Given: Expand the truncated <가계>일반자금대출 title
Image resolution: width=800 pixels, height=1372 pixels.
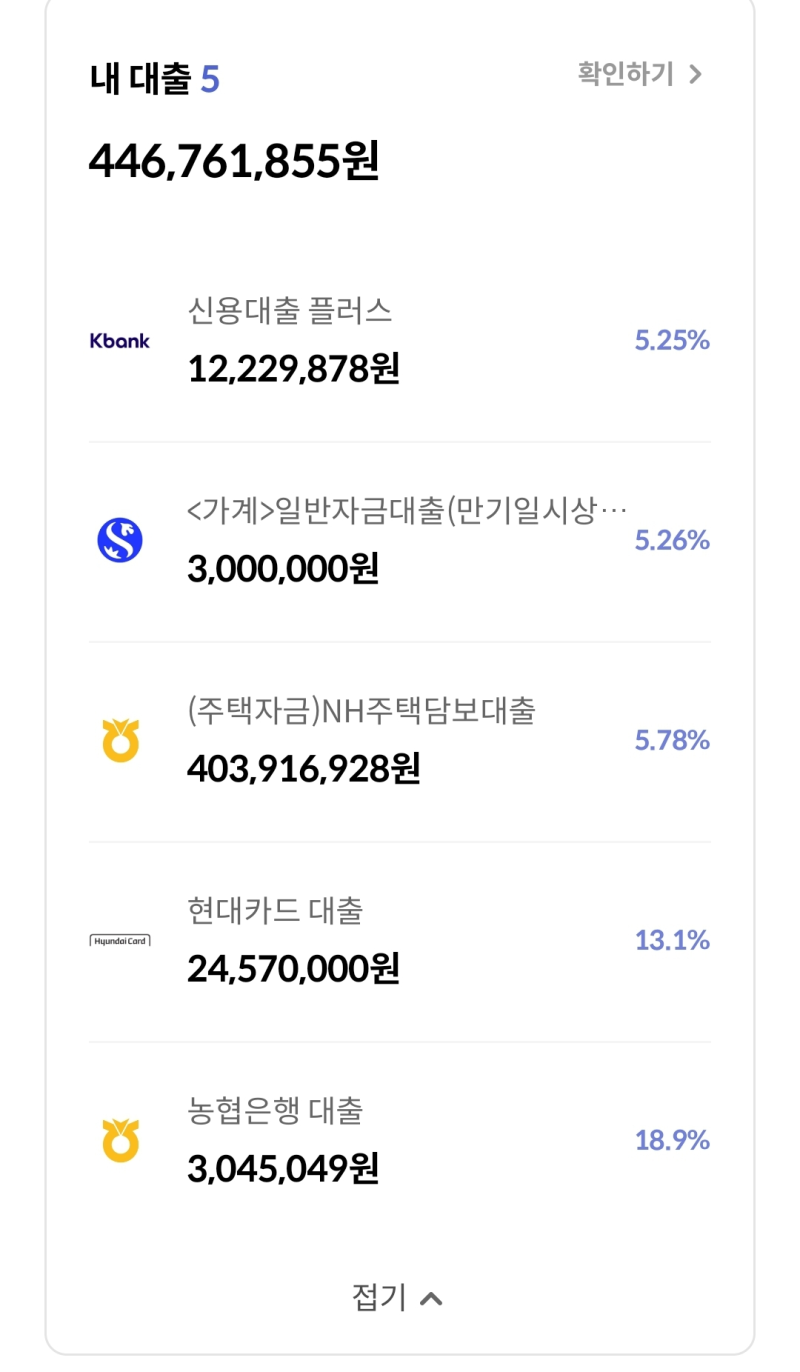Looking at the screenshot, I should coord(407,508).
